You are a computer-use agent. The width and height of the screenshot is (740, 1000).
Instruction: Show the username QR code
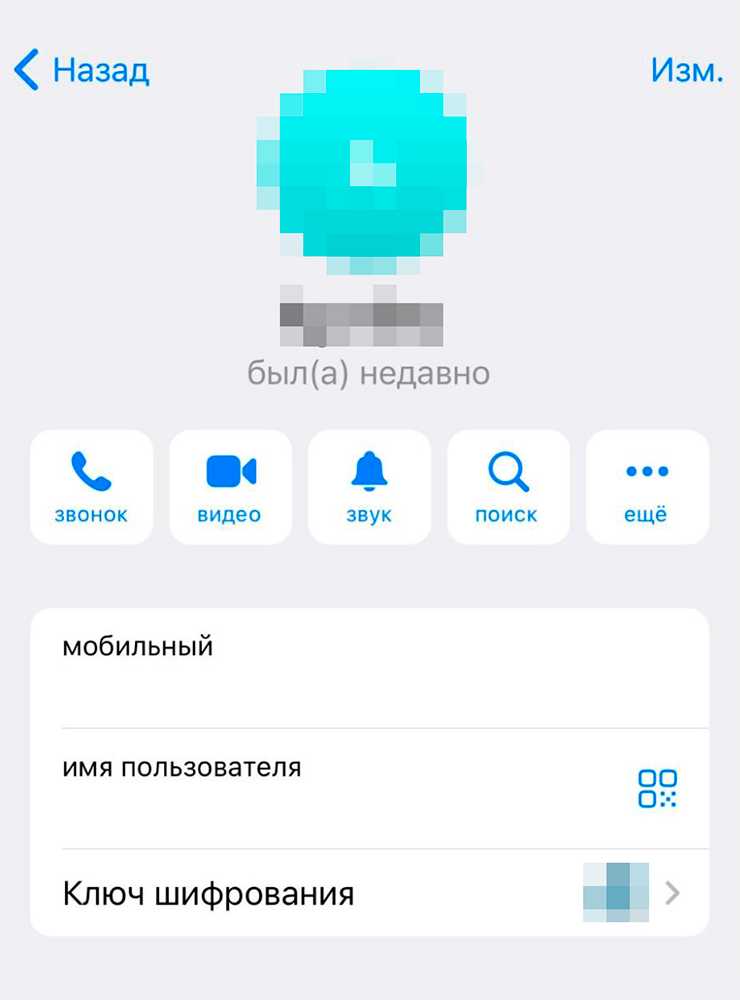click(657, 788)
